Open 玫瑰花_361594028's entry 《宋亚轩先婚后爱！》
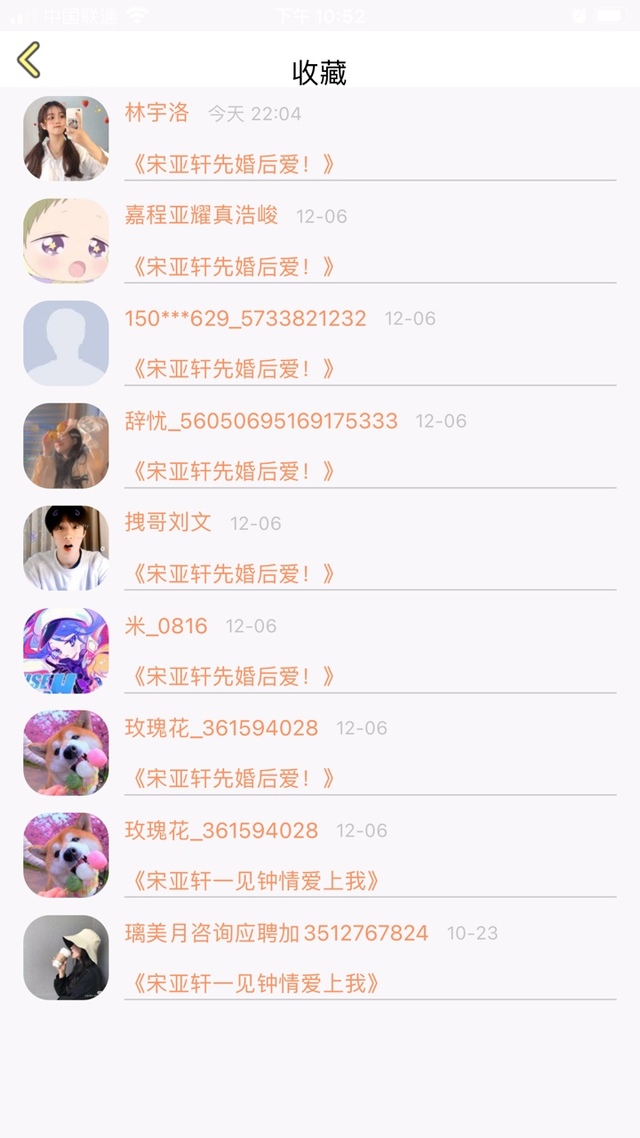Viewport: 640px width, 1138px height. 320,753
